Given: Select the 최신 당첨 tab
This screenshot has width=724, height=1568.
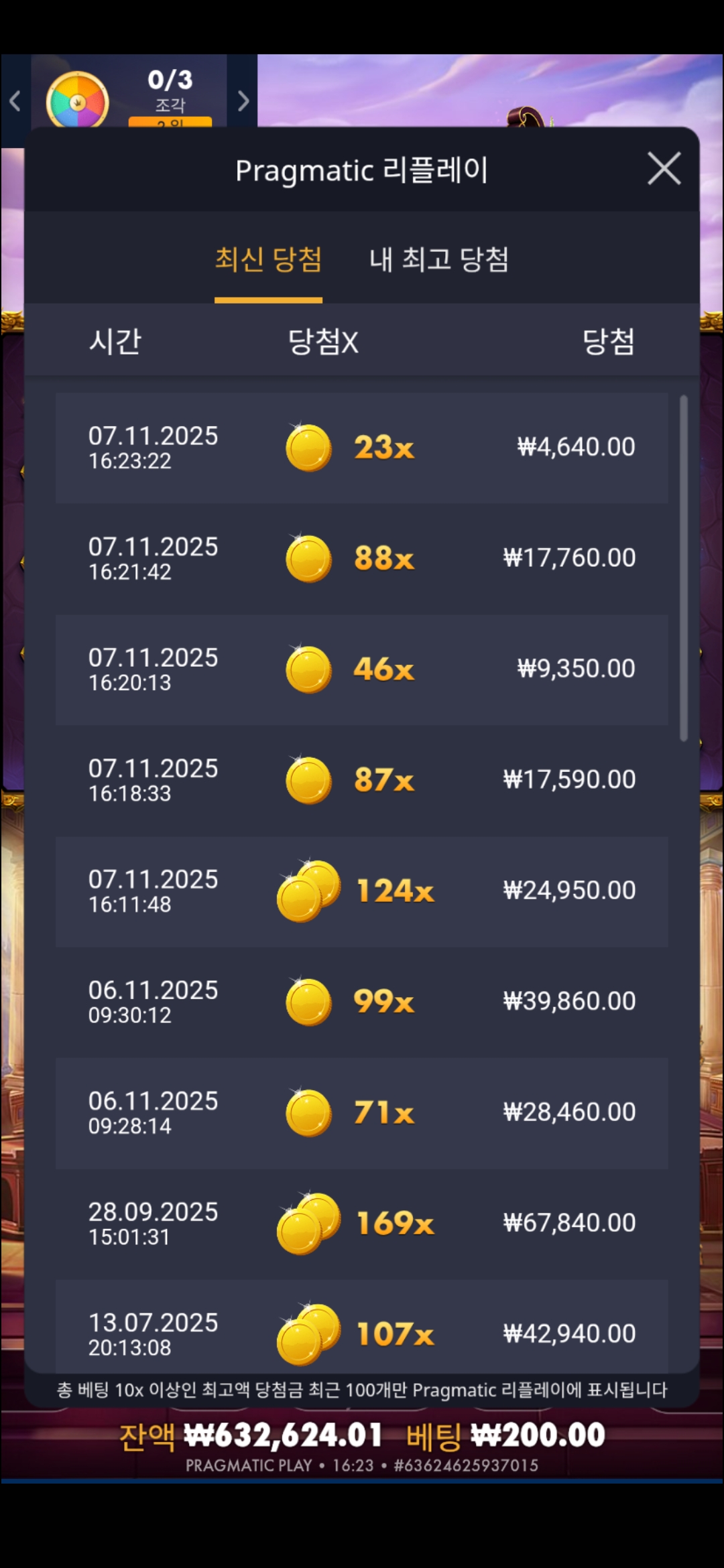Looking at the screenshot, I should pos(268,260).
